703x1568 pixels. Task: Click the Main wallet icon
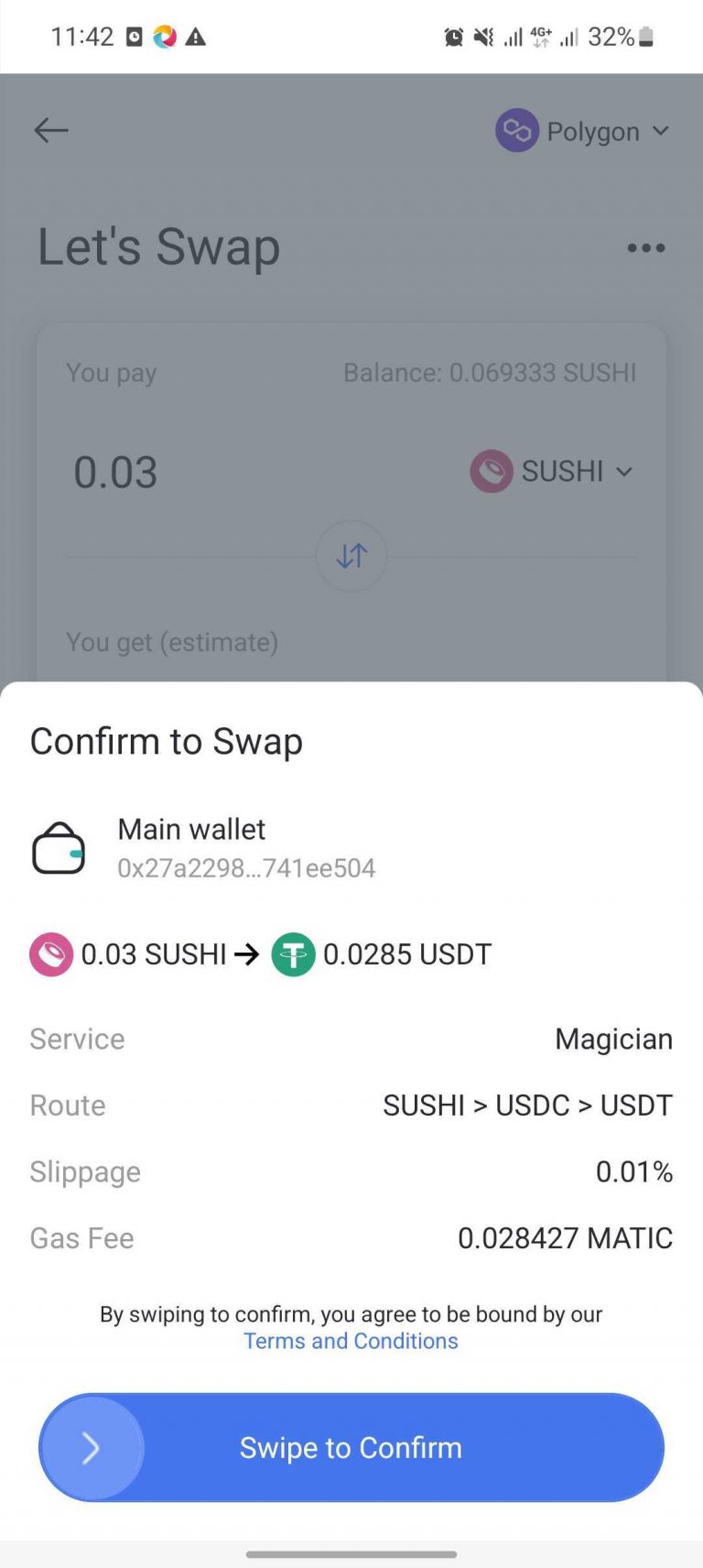click(x=59, y=845)
